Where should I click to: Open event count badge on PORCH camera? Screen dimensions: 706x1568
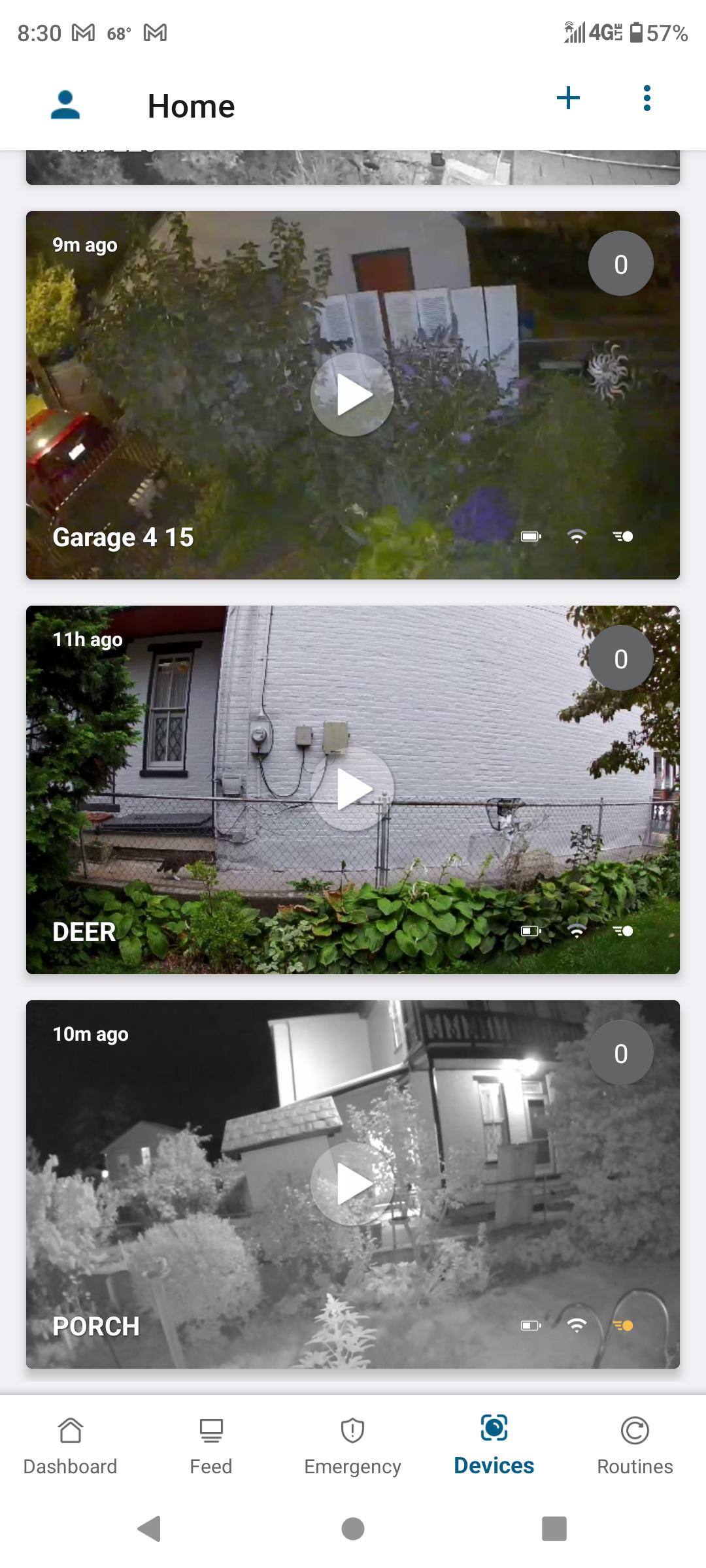tap(620, 1053)
